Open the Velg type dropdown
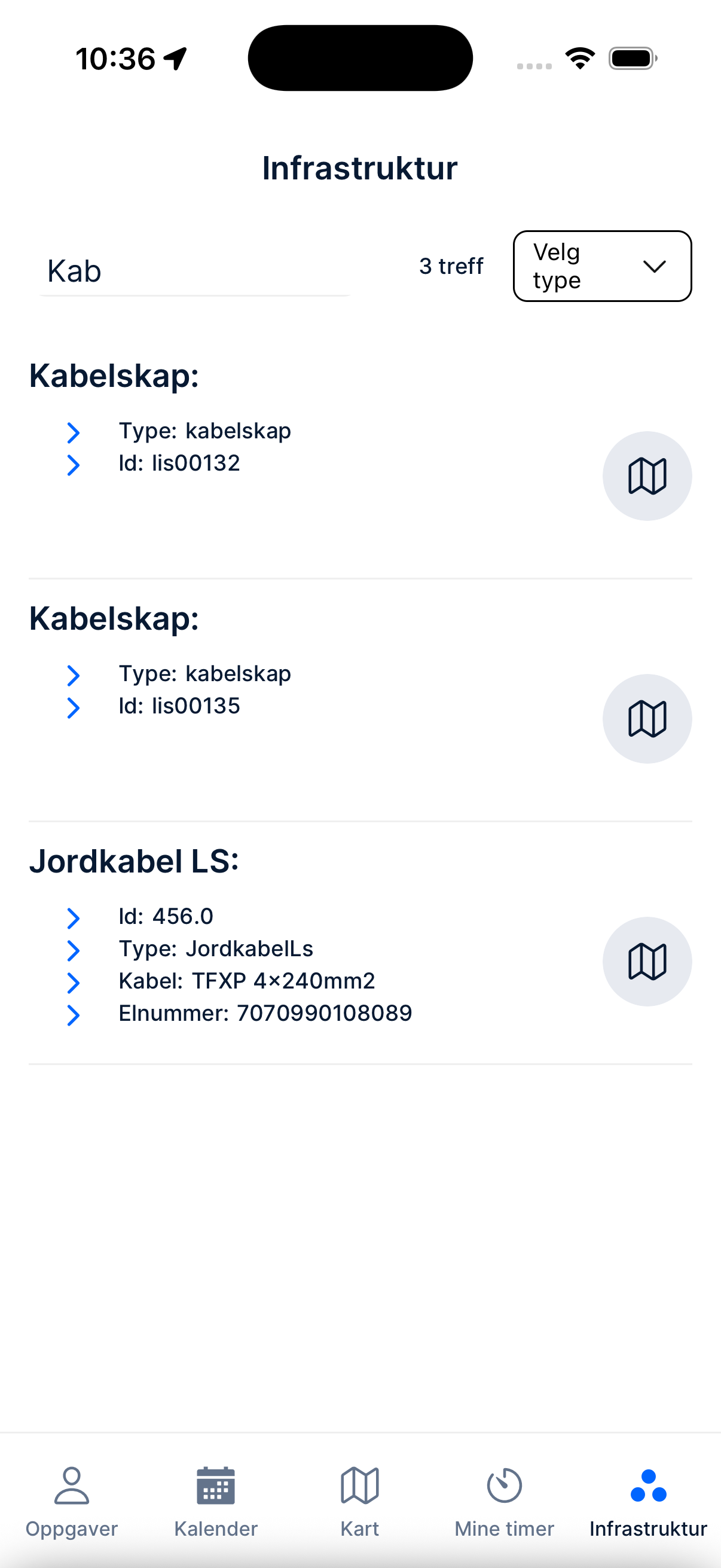Screen dimensions: 721x1568 coord(602,266)
